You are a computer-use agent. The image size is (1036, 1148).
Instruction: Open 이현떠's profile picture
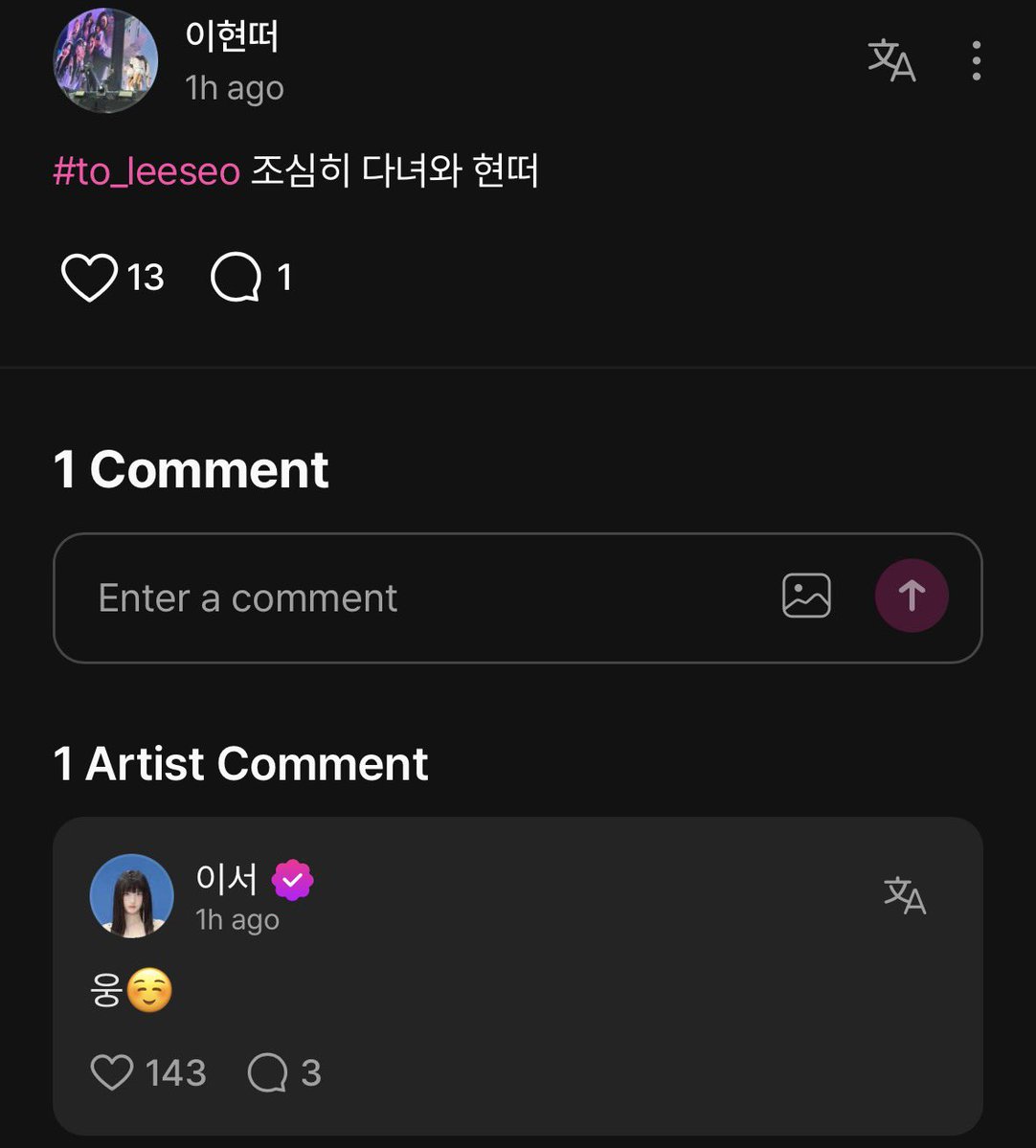[105, 61]
